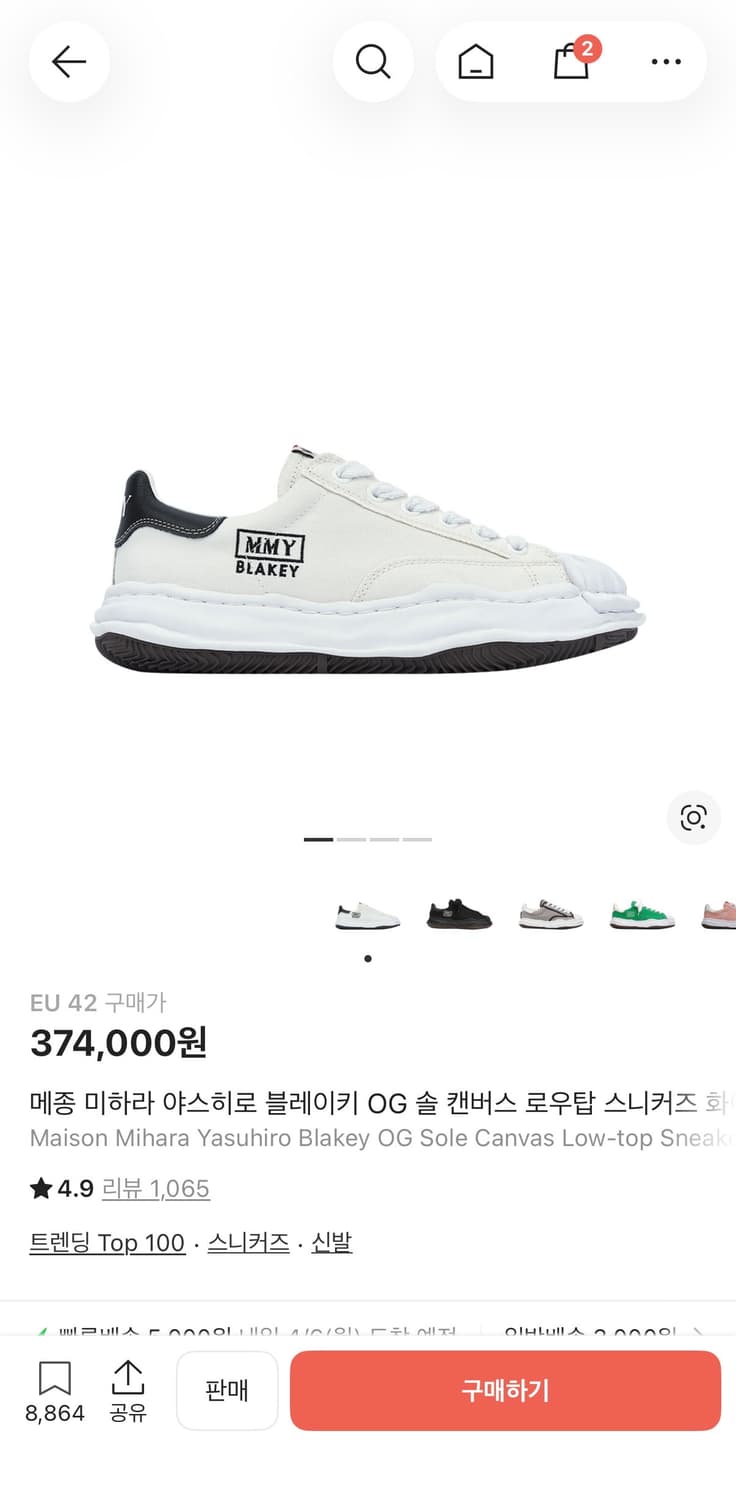736x1500 pixels.
Task: Tap the star rating icon
Action: tap(40, 1188)
